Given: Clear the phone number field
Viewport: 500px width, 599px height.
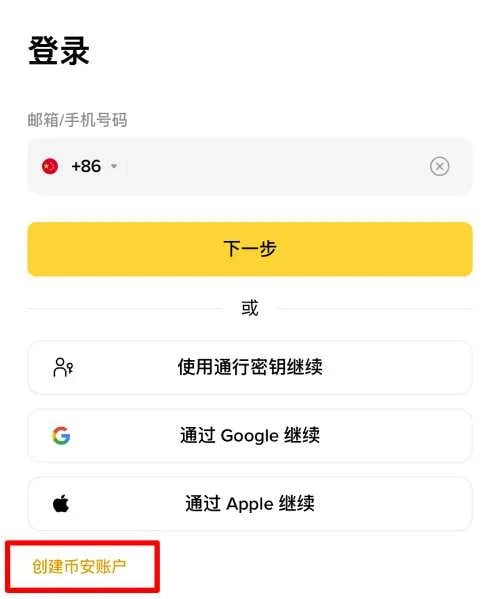Looking at the screenshot, I should click(x=439, y=166).
